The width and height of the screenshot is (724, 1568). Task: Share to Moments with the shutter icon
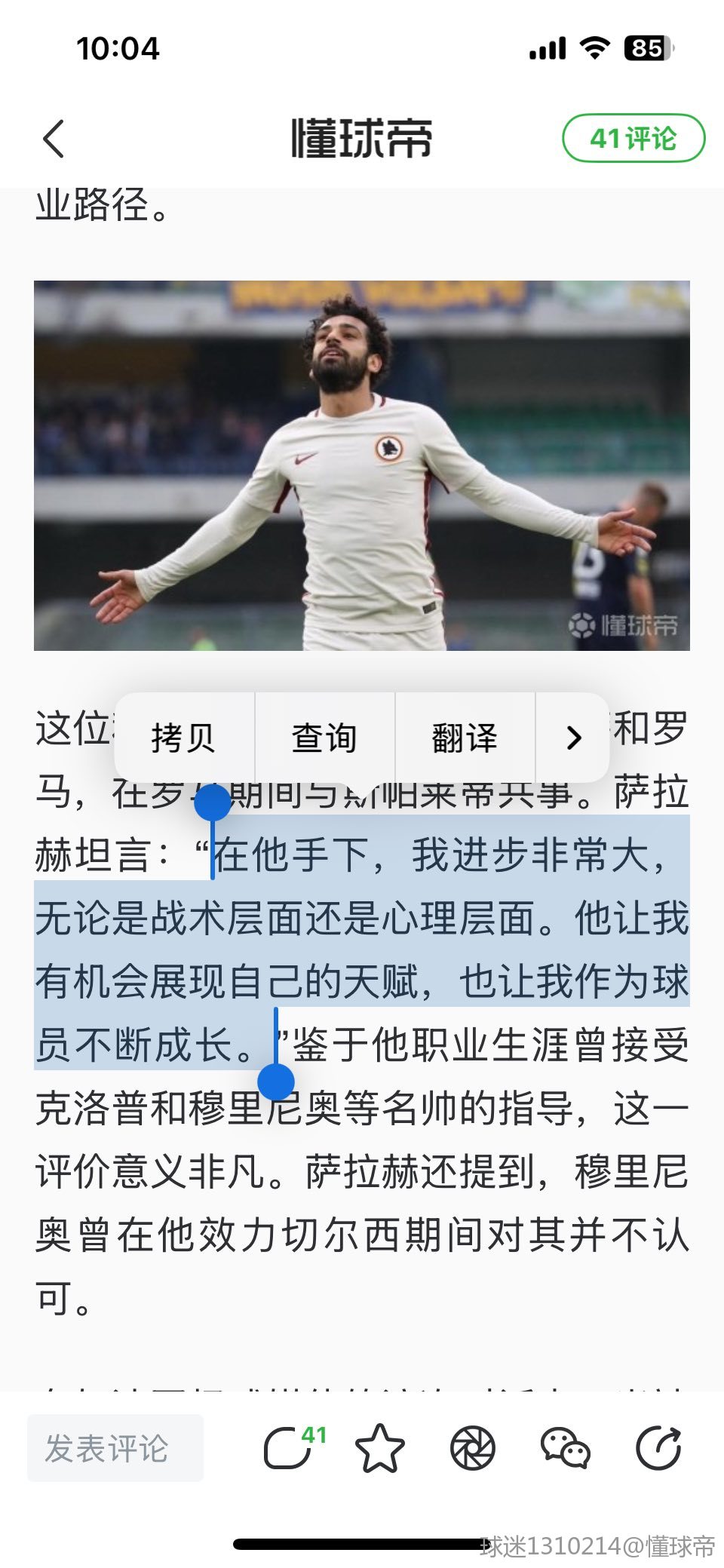click(x=472, y=1448)
